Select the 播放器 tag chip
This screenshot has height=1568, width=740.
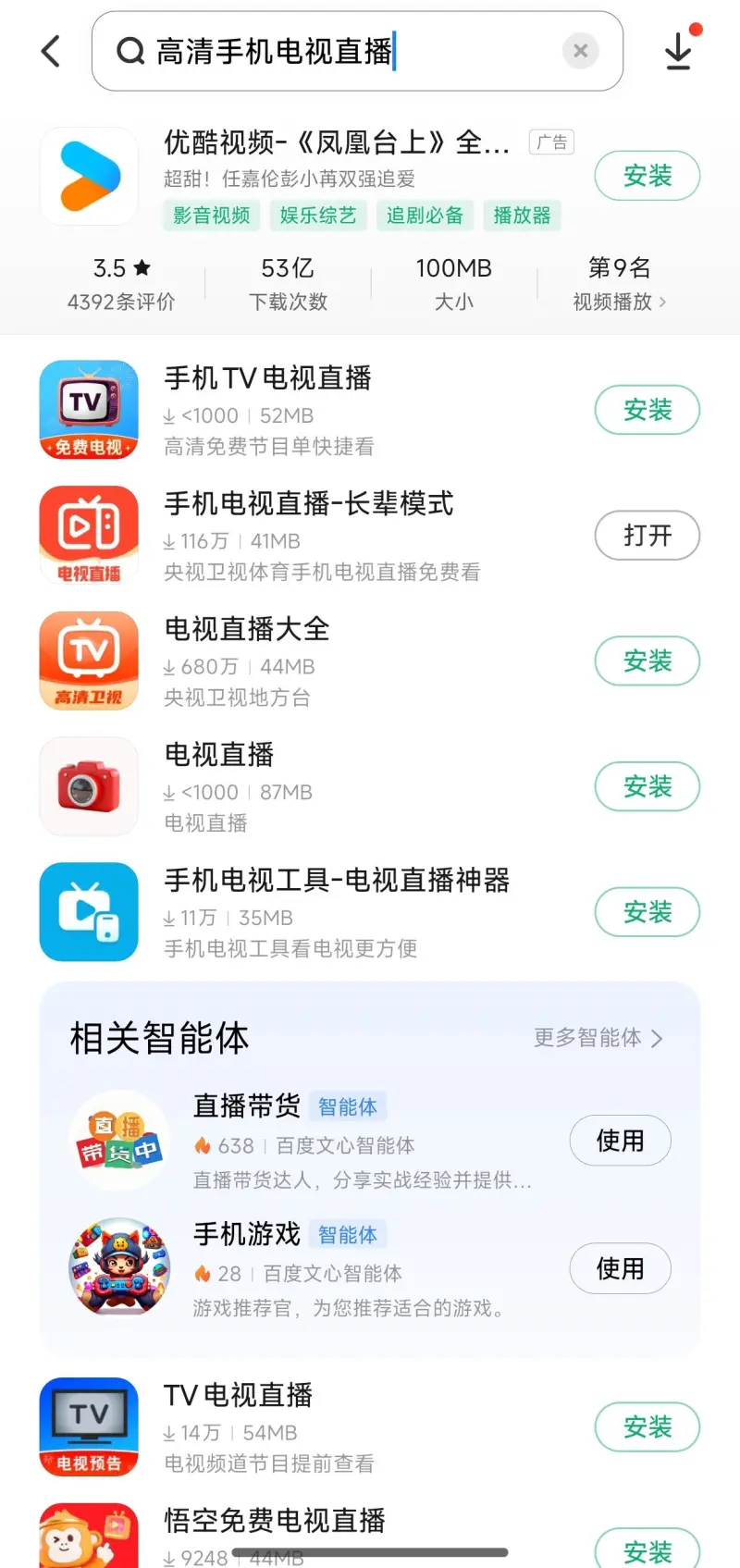pos(522,216)
